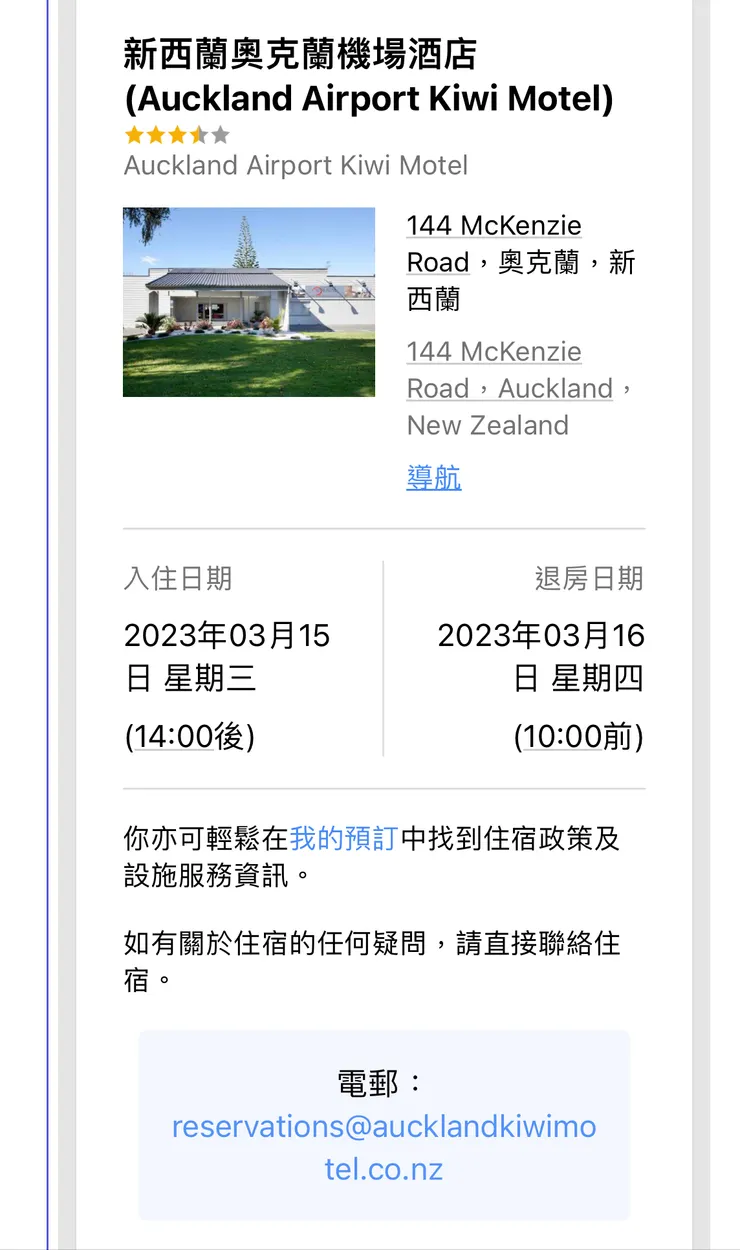Click the first gold star in the rating
Viewport: 740px width, 1250px height.
[132, 133]
